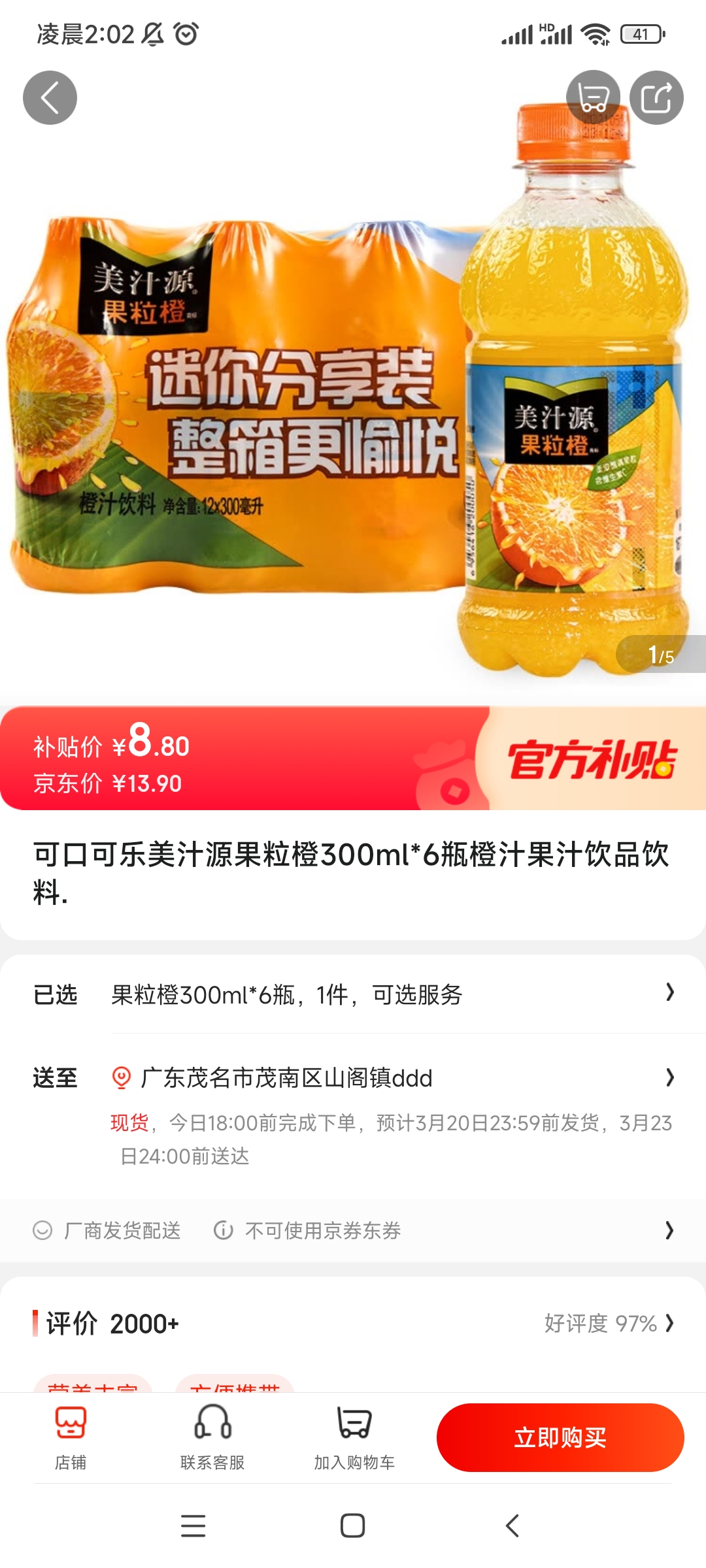The width and height of the screenshot is (706, 1568).
Task: Go back using the top-left arrow
Action: point(50,98)
